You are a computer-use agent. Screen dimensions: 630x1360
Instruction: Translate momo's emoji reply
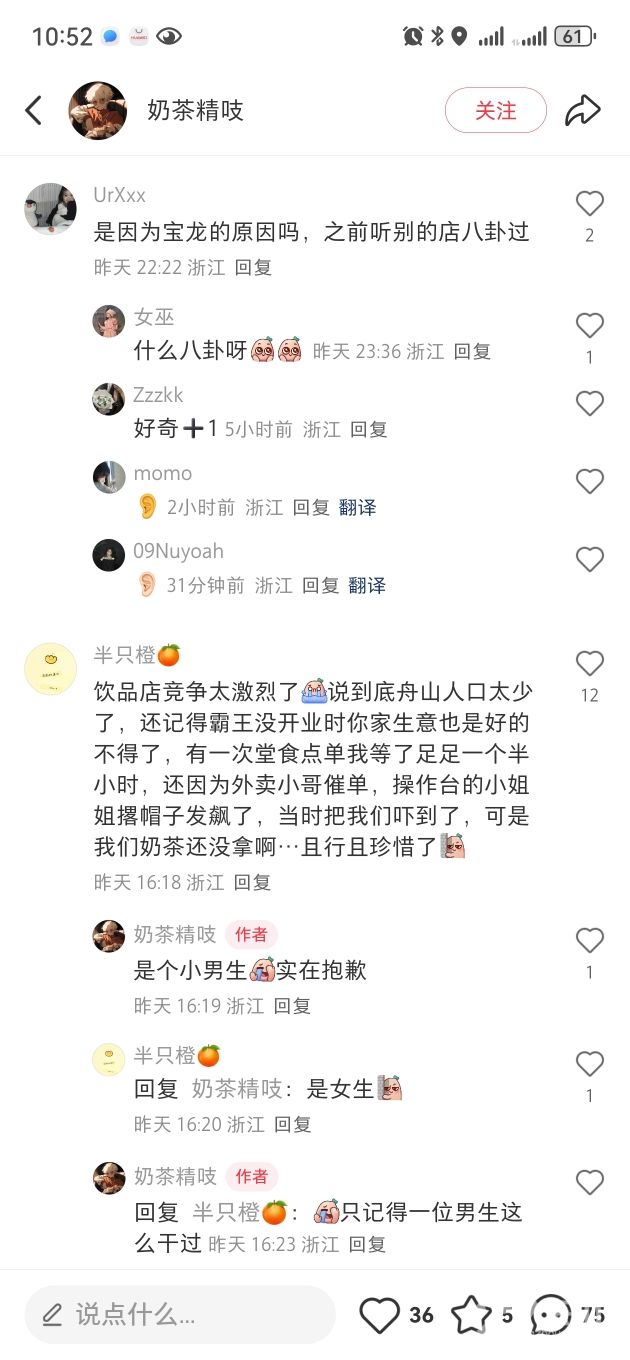point(357,507)
